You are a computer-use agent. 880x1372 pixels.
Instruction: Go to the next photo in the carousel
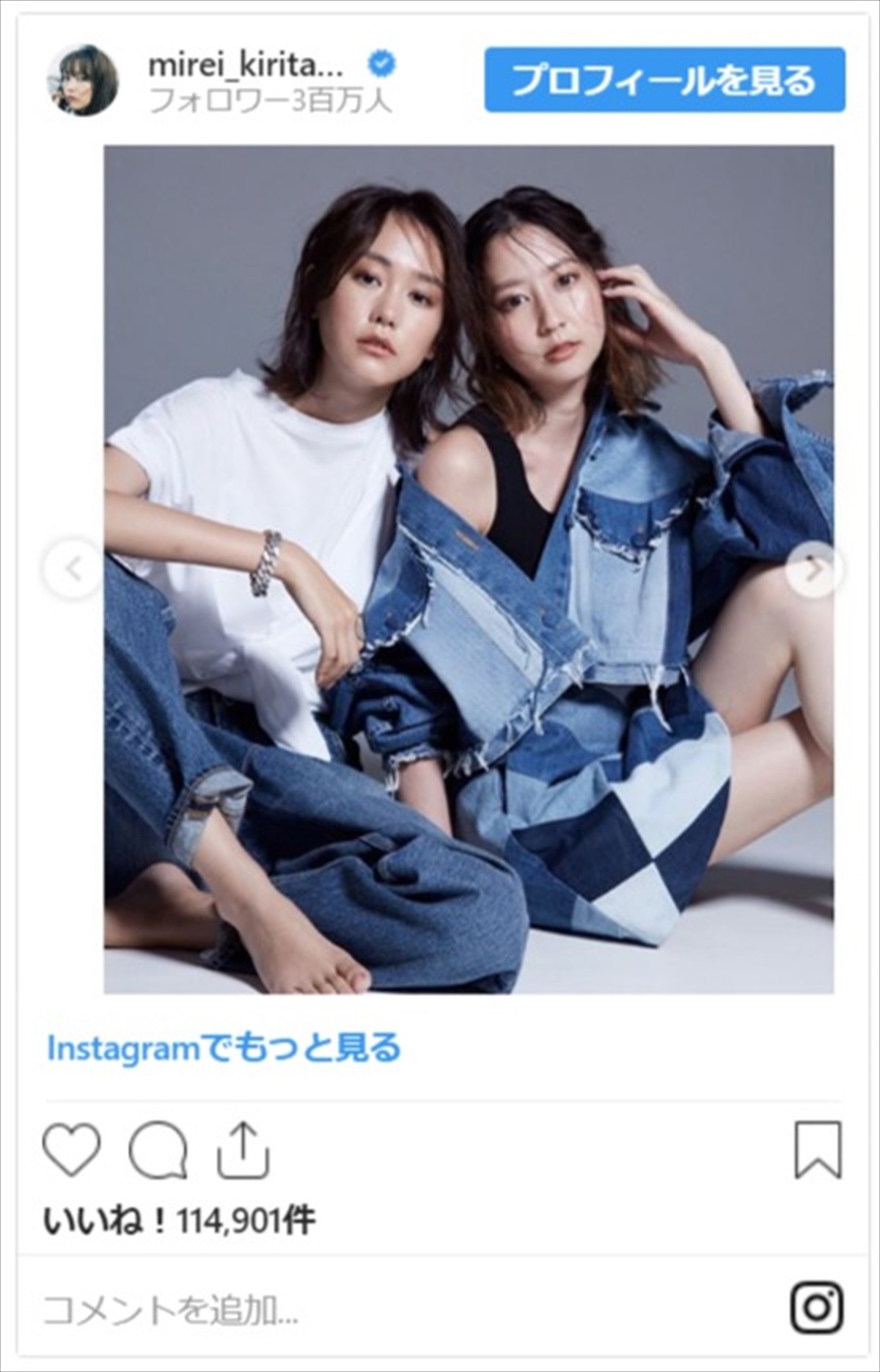813,569
